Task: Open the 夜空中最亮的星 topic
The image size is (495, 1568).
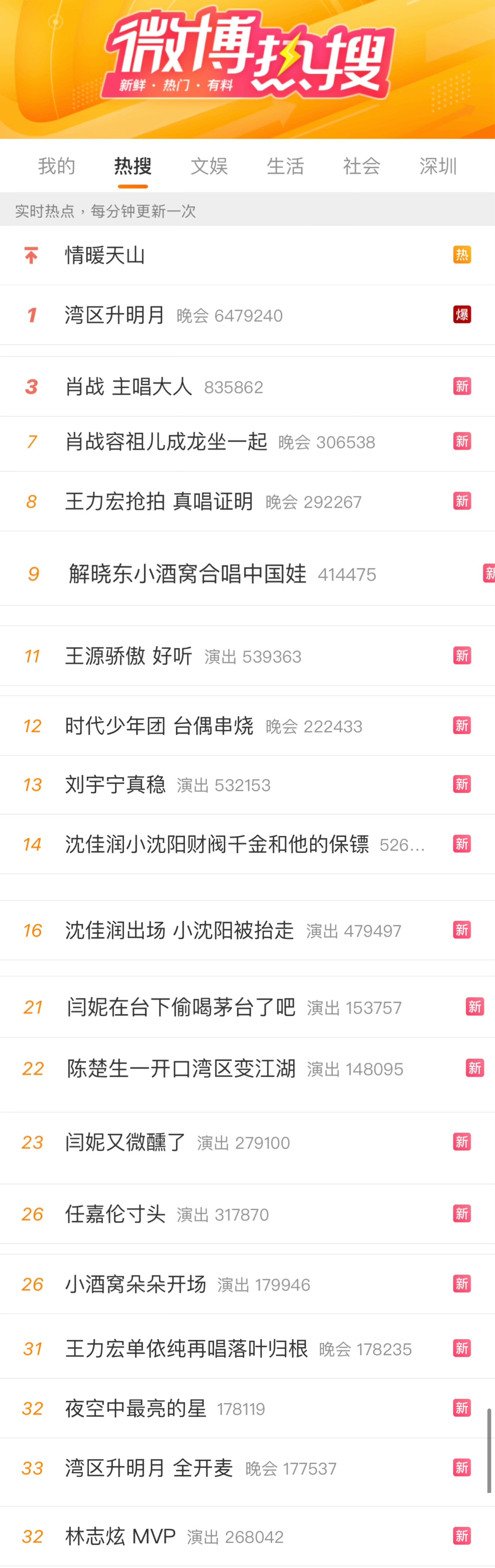Action: coord(136,1408)
